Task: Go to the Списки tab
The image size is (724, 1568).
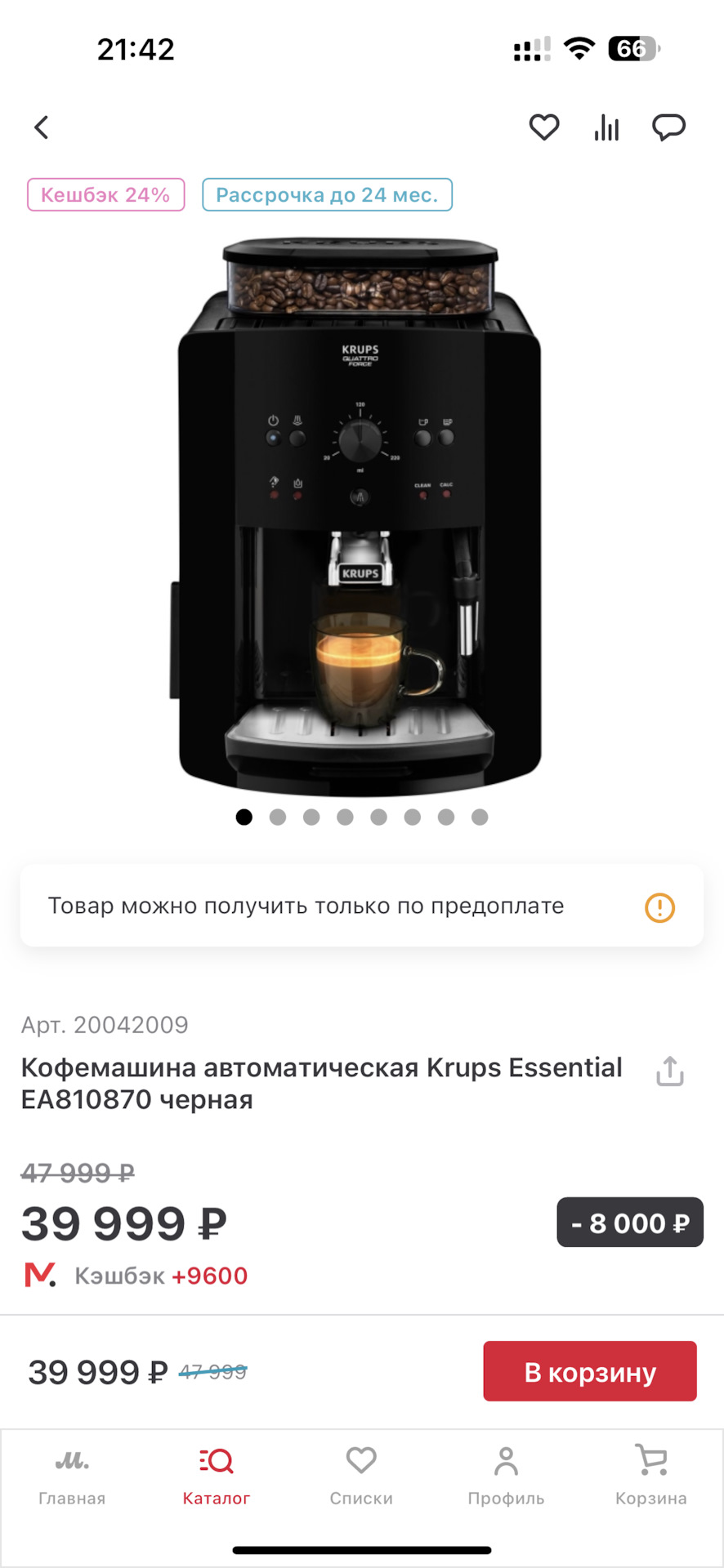Action: [361, 1476]
